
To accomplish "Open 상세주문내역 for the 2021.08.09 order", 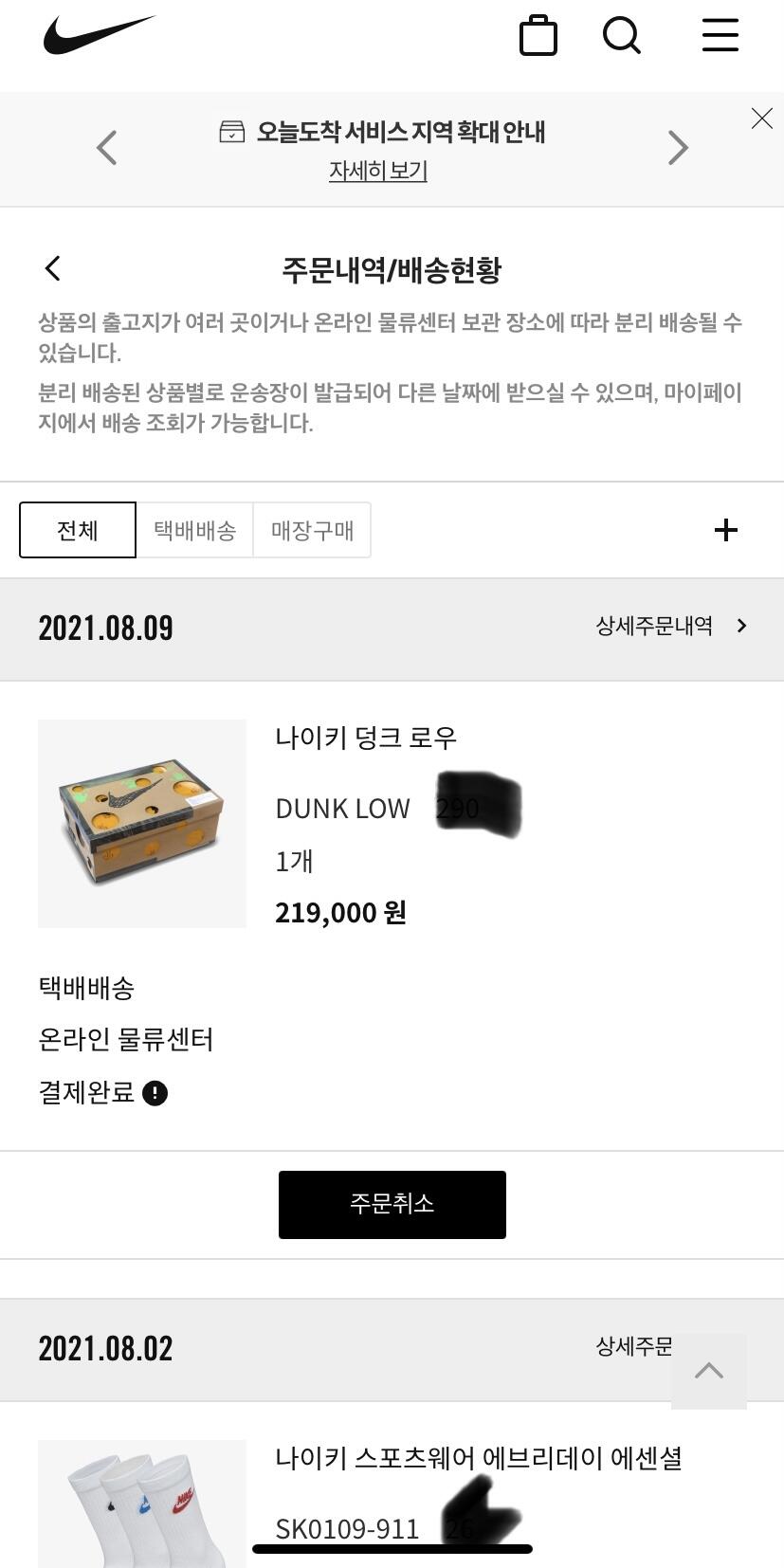I will click(x=670, y=626).
